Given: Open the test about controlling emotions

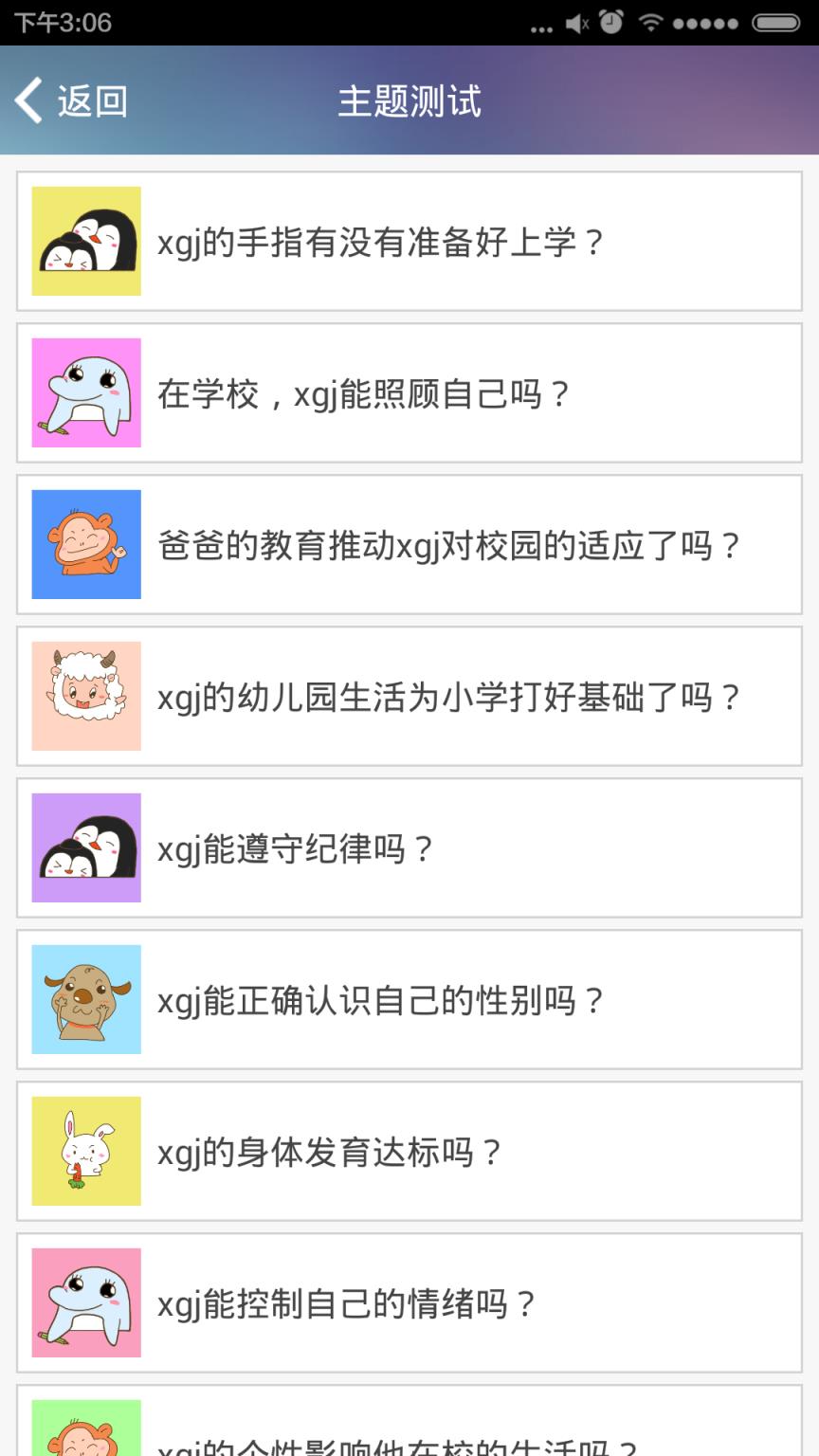Looking at the screenshot, I should 408,1302.
